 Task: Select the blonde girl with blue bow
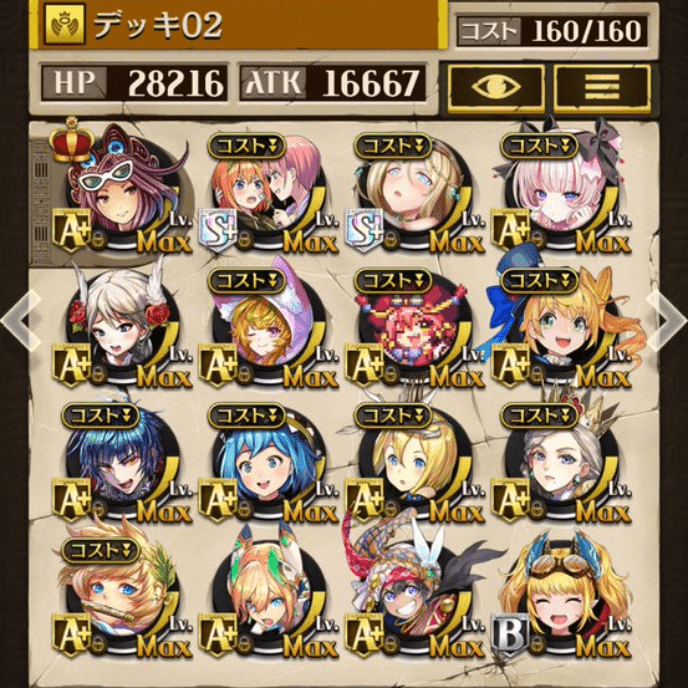[557, 326]
